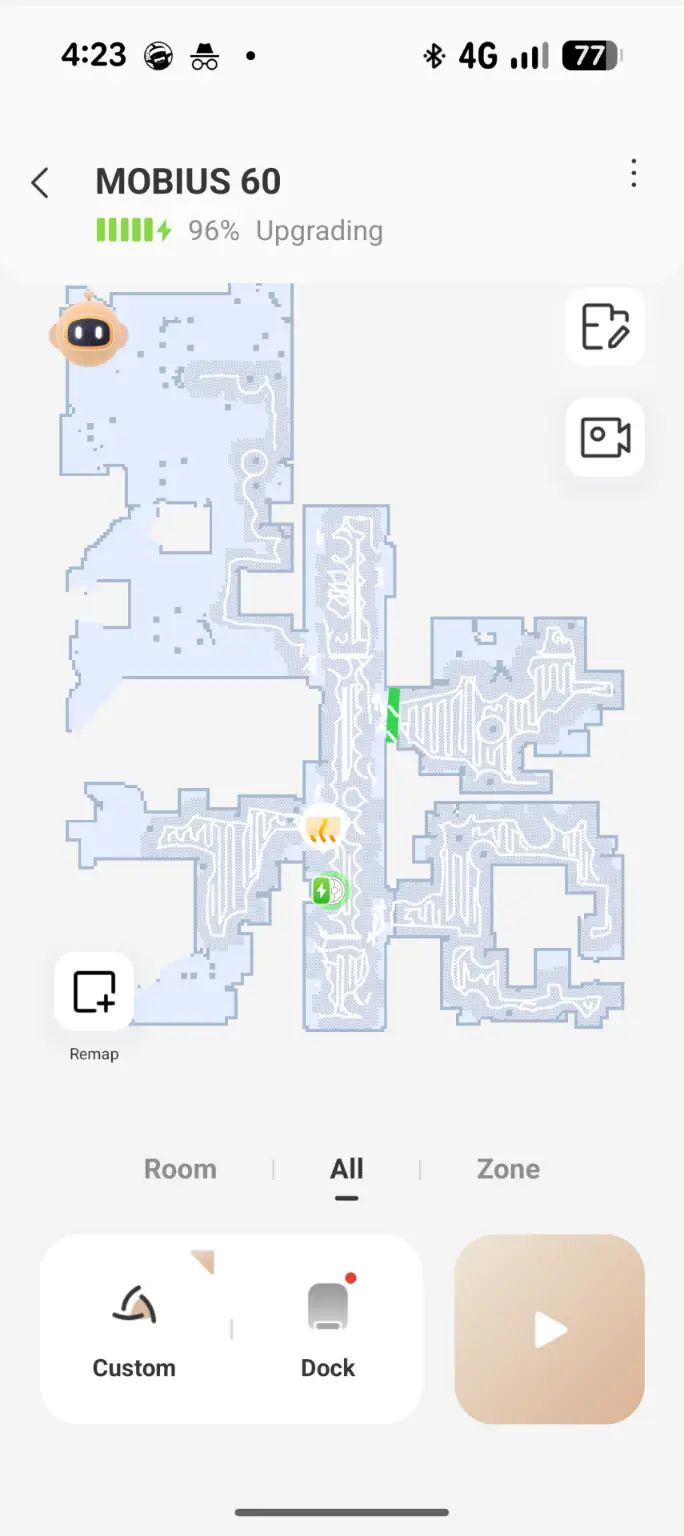
Task: Open the map edit tool
Action: click(605, 326)
